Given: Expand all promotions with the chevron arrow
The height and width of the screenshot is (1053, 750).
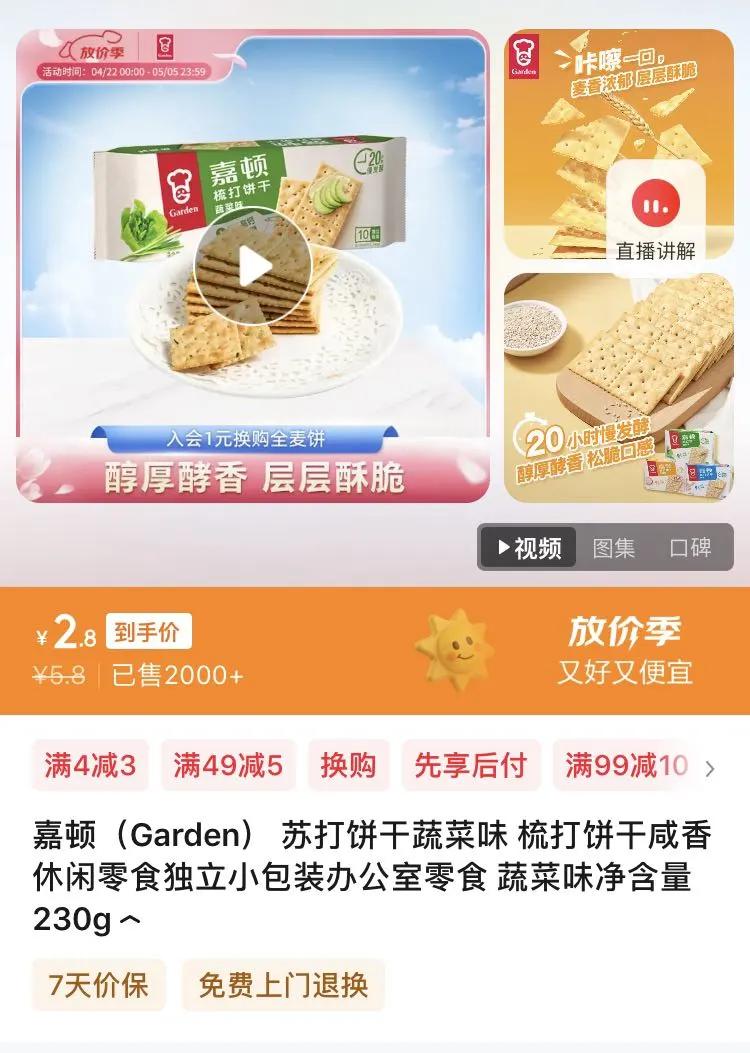Looking at the screenshot, I should click(710, 768).
